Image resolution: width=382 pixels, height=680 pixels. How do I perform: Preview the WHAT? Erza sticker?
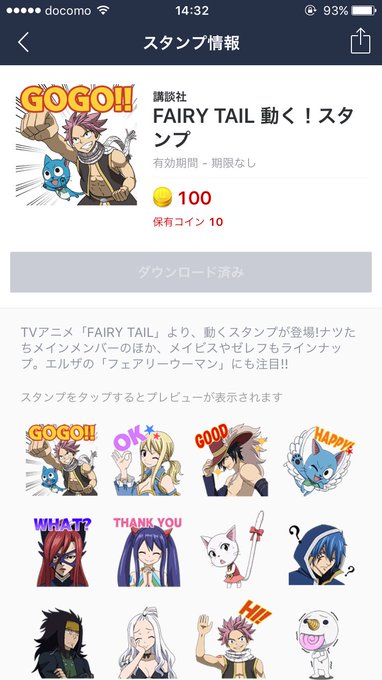(62, 551)
